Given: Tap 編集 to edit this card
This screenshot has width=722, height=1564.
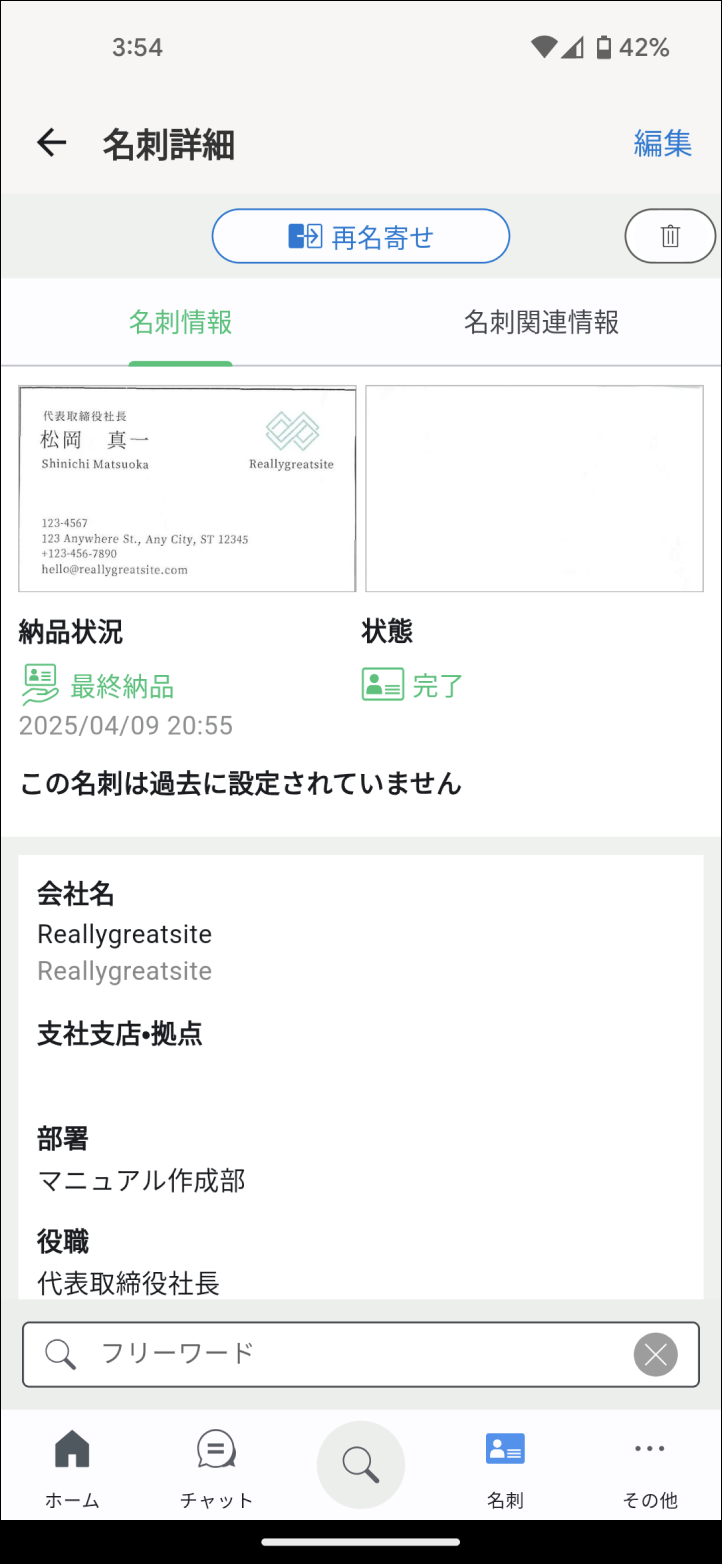Looking at the screenshot, I should pyautogui.click(x=662, y=143).
